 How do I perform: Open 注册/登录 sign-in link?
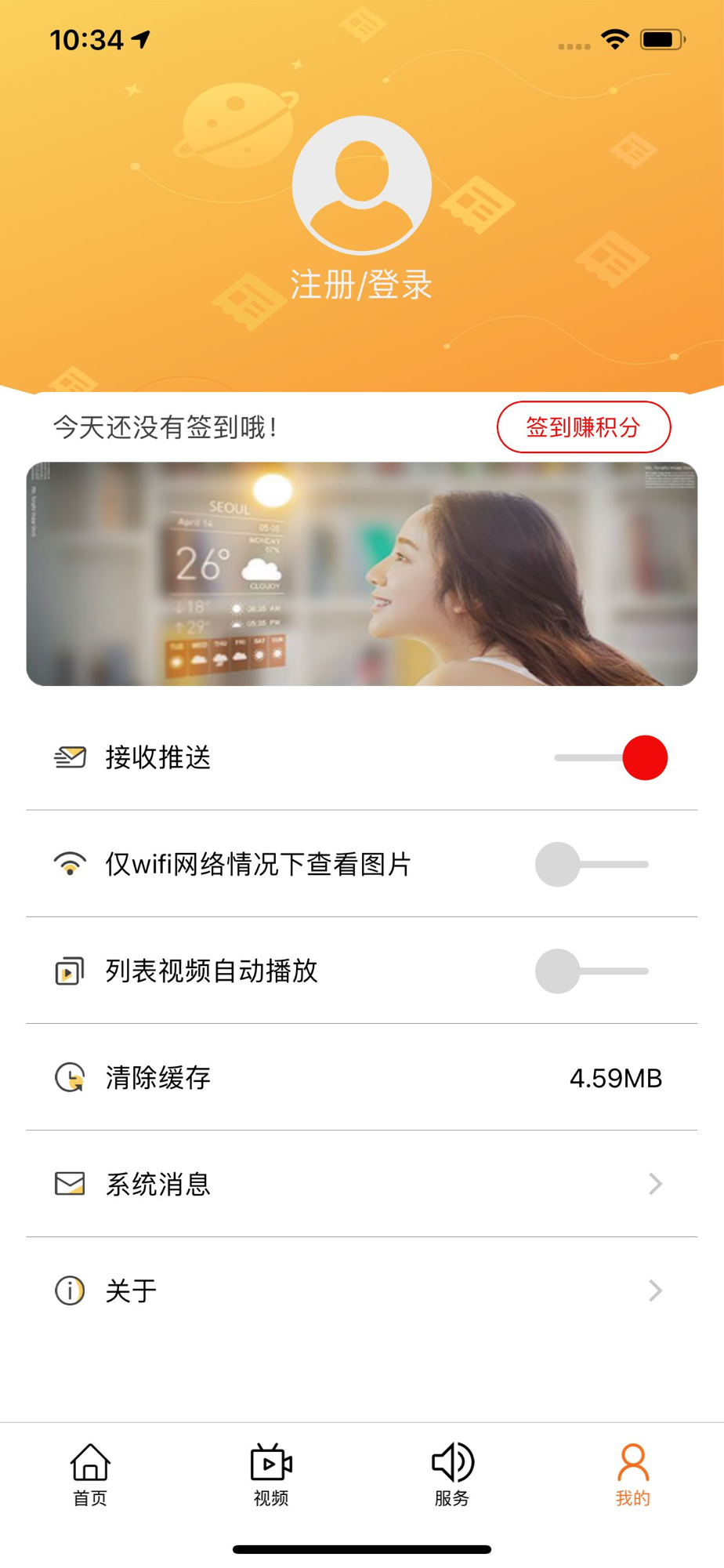tap(361, 285)
